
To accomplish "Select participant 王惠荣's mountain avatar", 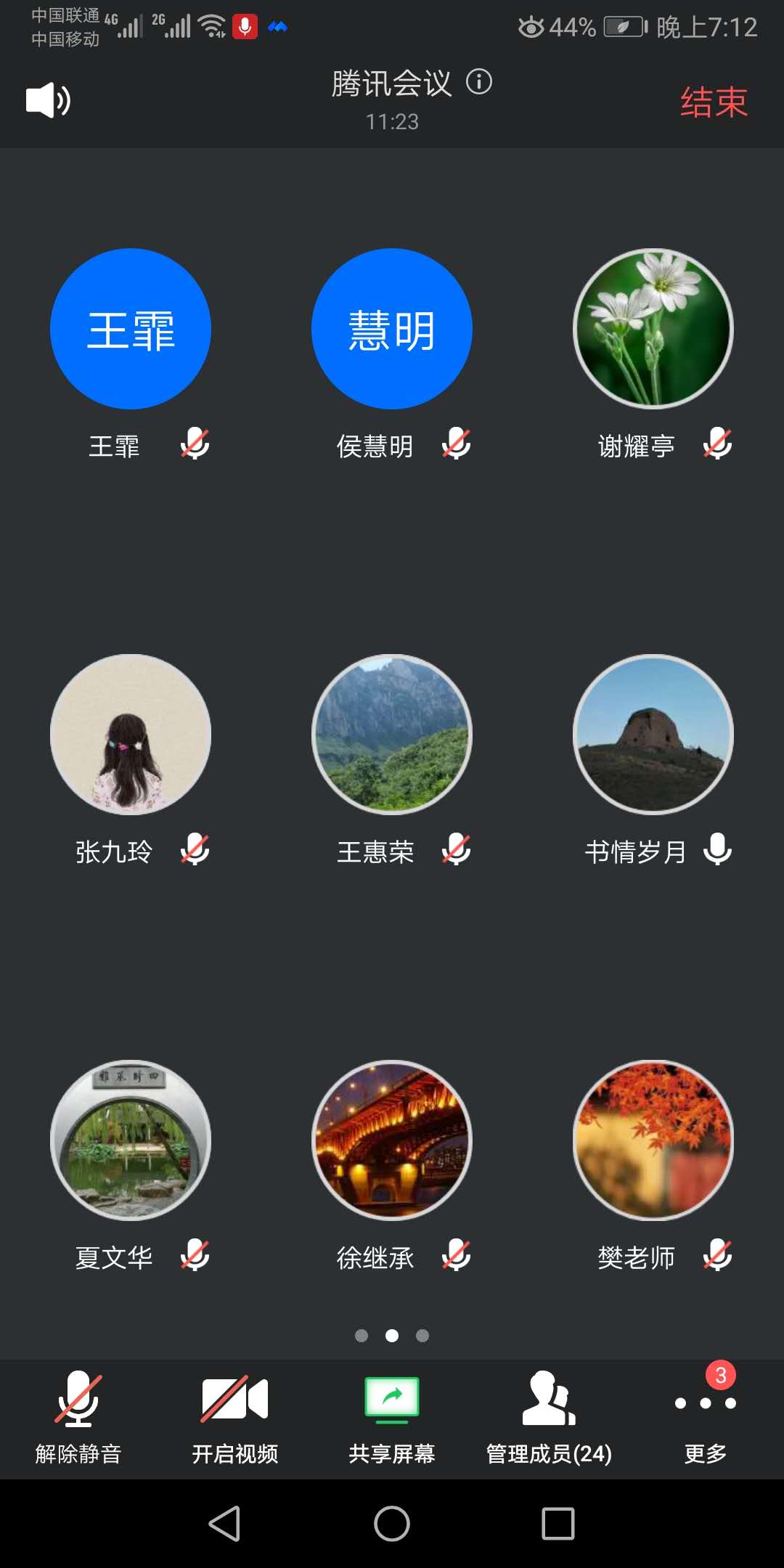I will (x=392, y=735).
